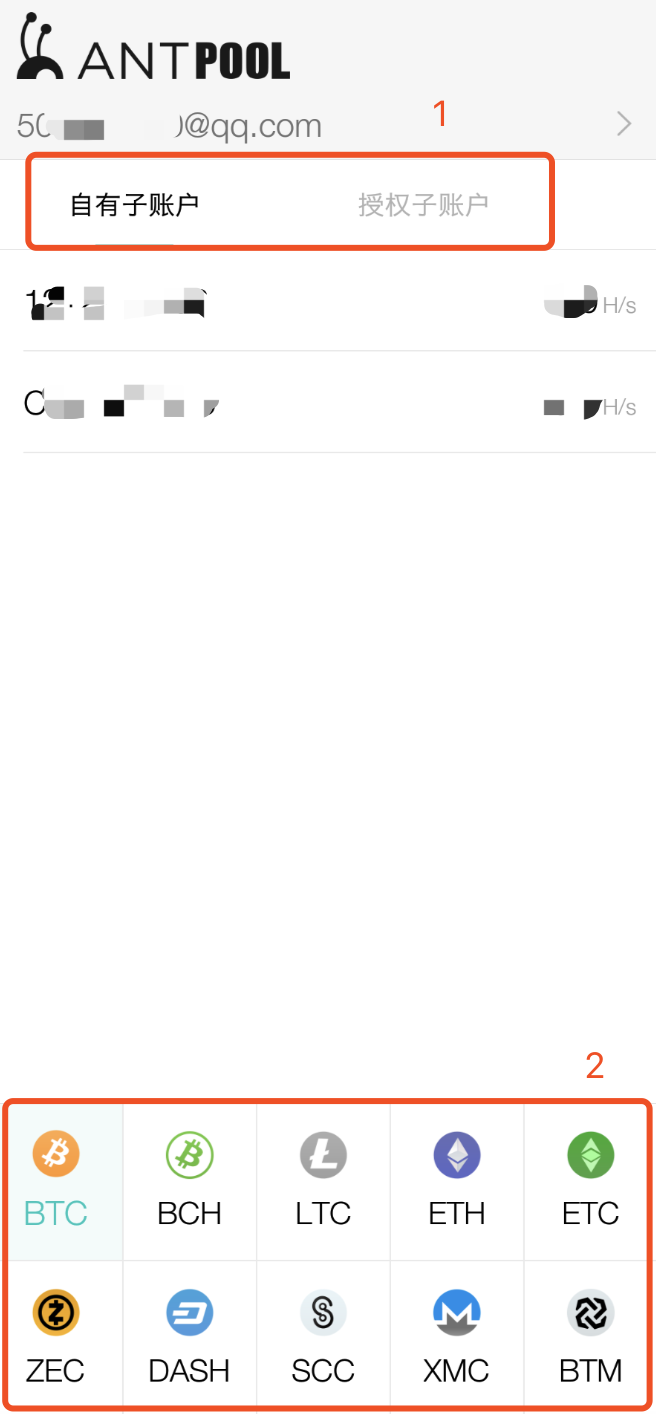
Task: Choose the LTC coin
Action: (323, 1182)
